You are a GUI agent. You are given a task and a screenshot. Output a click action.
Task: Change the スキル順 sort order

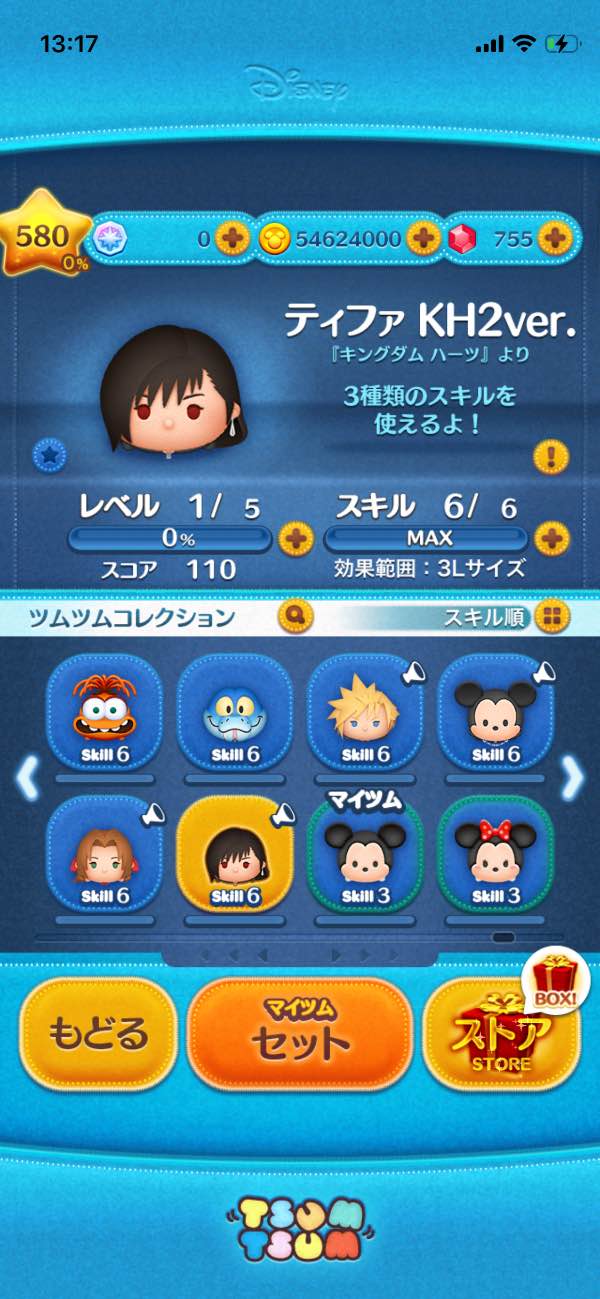[548, 617]
